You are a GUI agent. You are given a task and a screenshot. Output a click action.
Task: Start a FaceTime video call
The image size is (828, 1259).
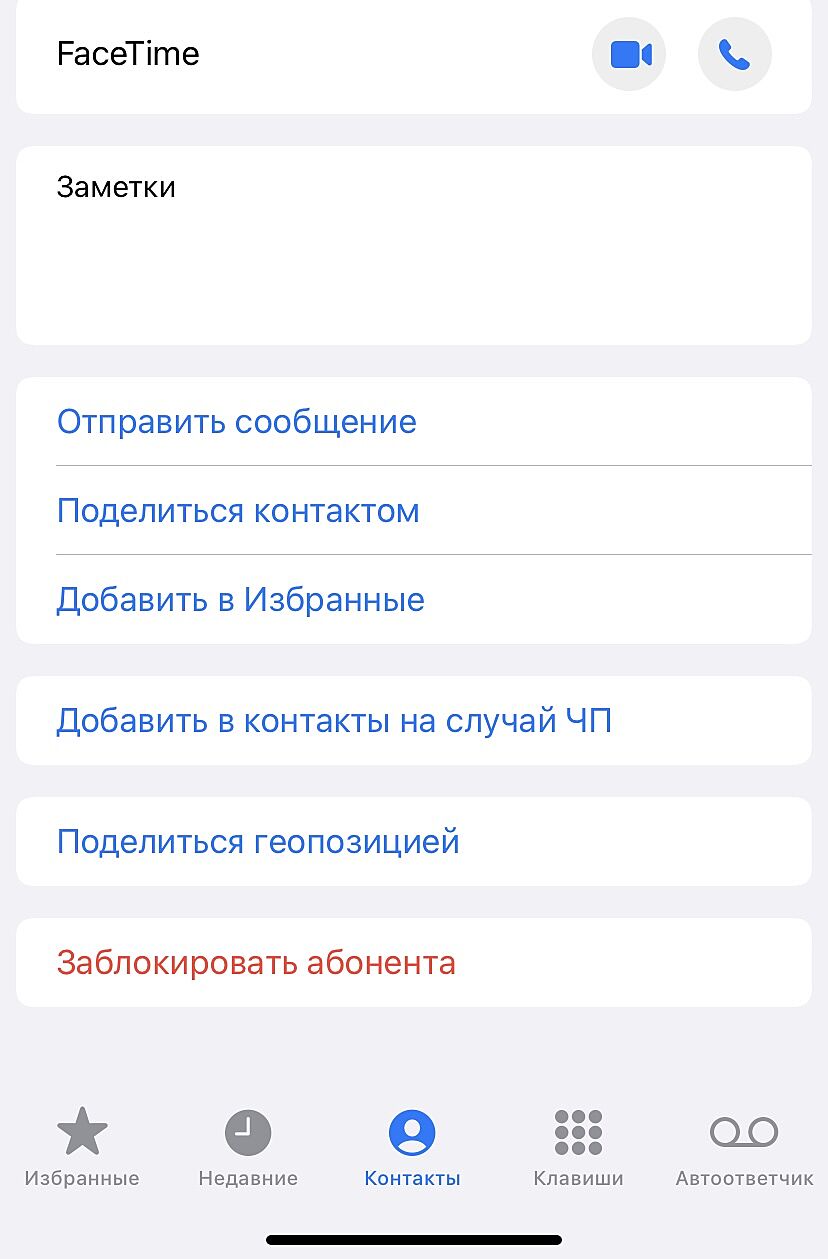tap(629, 55)
